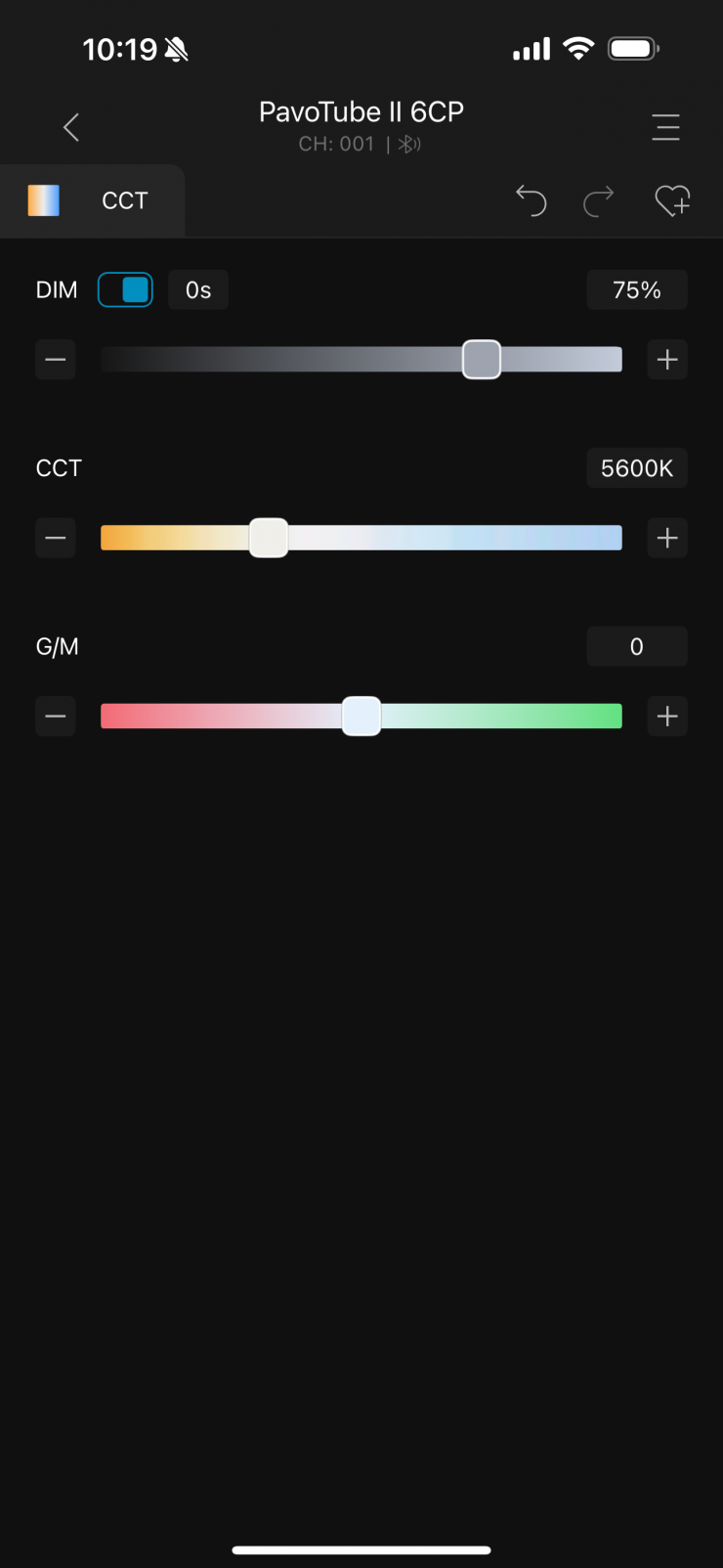This screenshot has height=1568, width=723.
Task: Go back to the previous screen
Action: coord(71,127)
